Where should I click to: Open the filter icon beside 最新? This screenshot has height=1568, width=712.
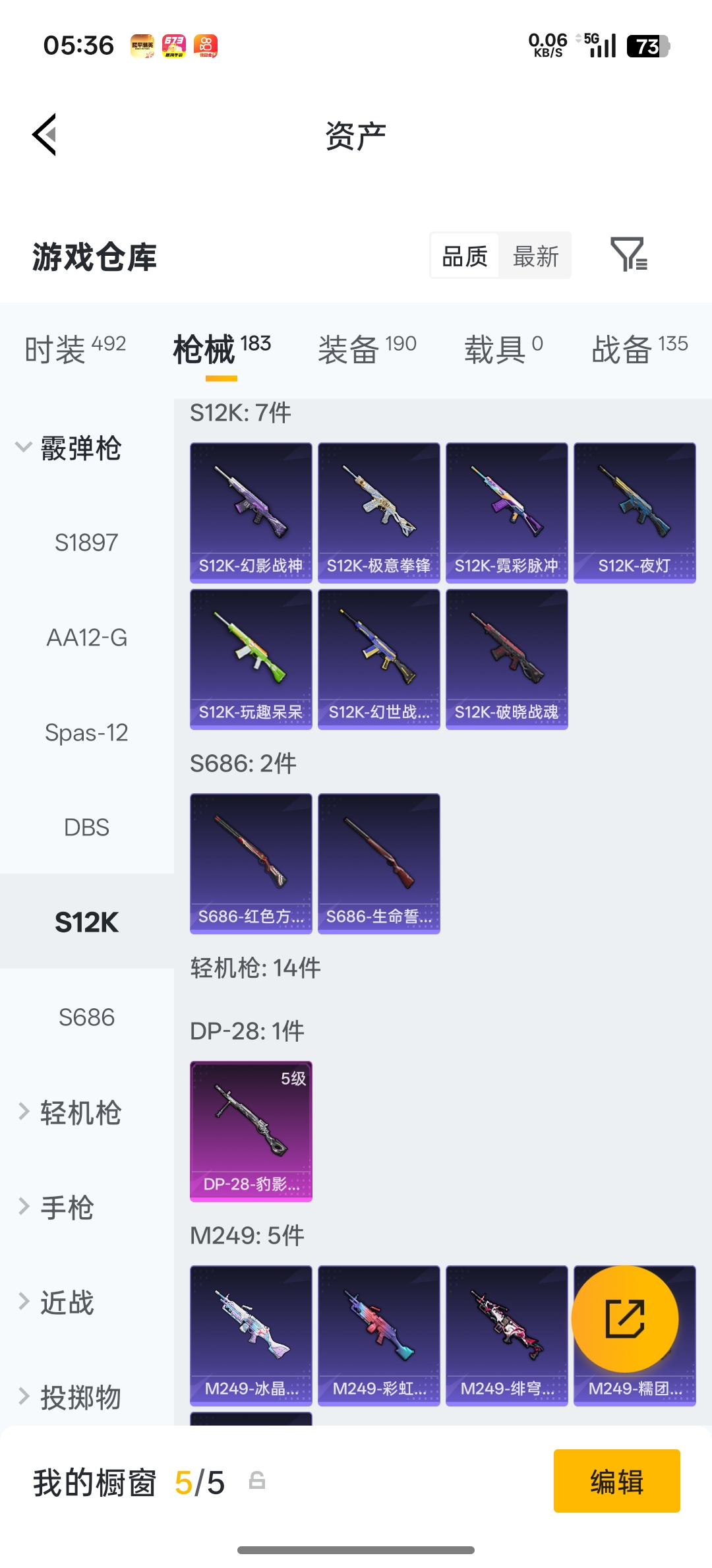point(628,255)
